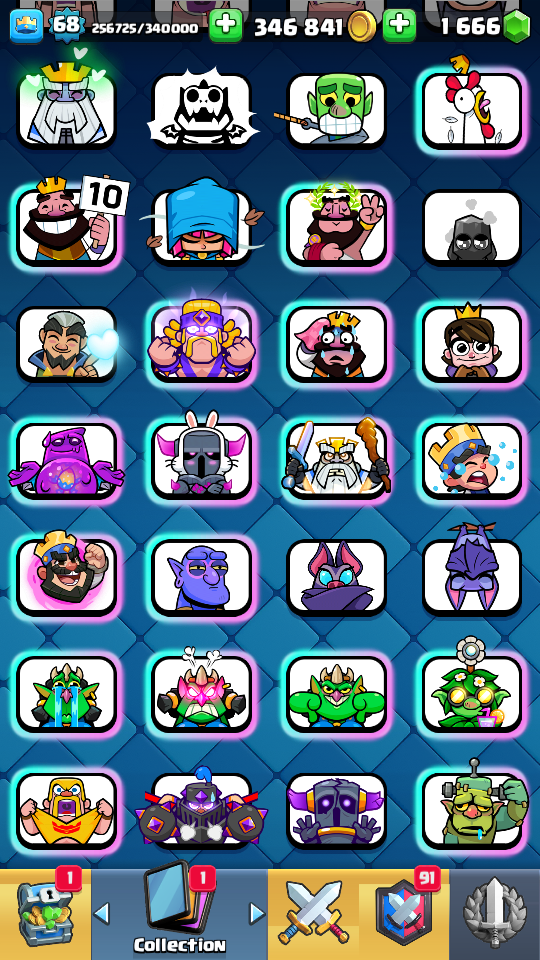Pick the skeleton dragon skull emote
This screenshot has width=540, height=960.
point(201,110)
